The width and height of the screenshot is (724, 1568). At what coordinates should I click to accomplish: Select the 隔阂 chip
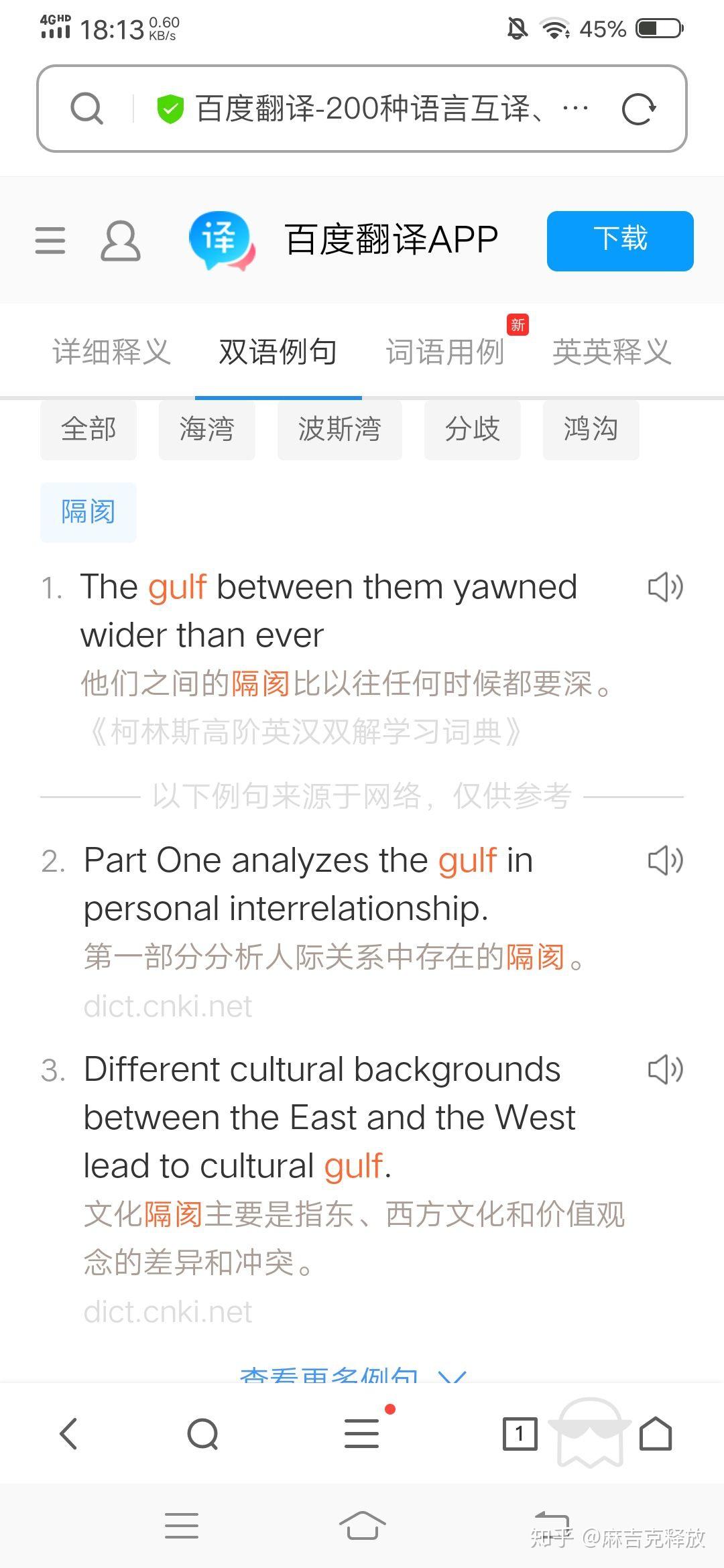tap(88, 512)
